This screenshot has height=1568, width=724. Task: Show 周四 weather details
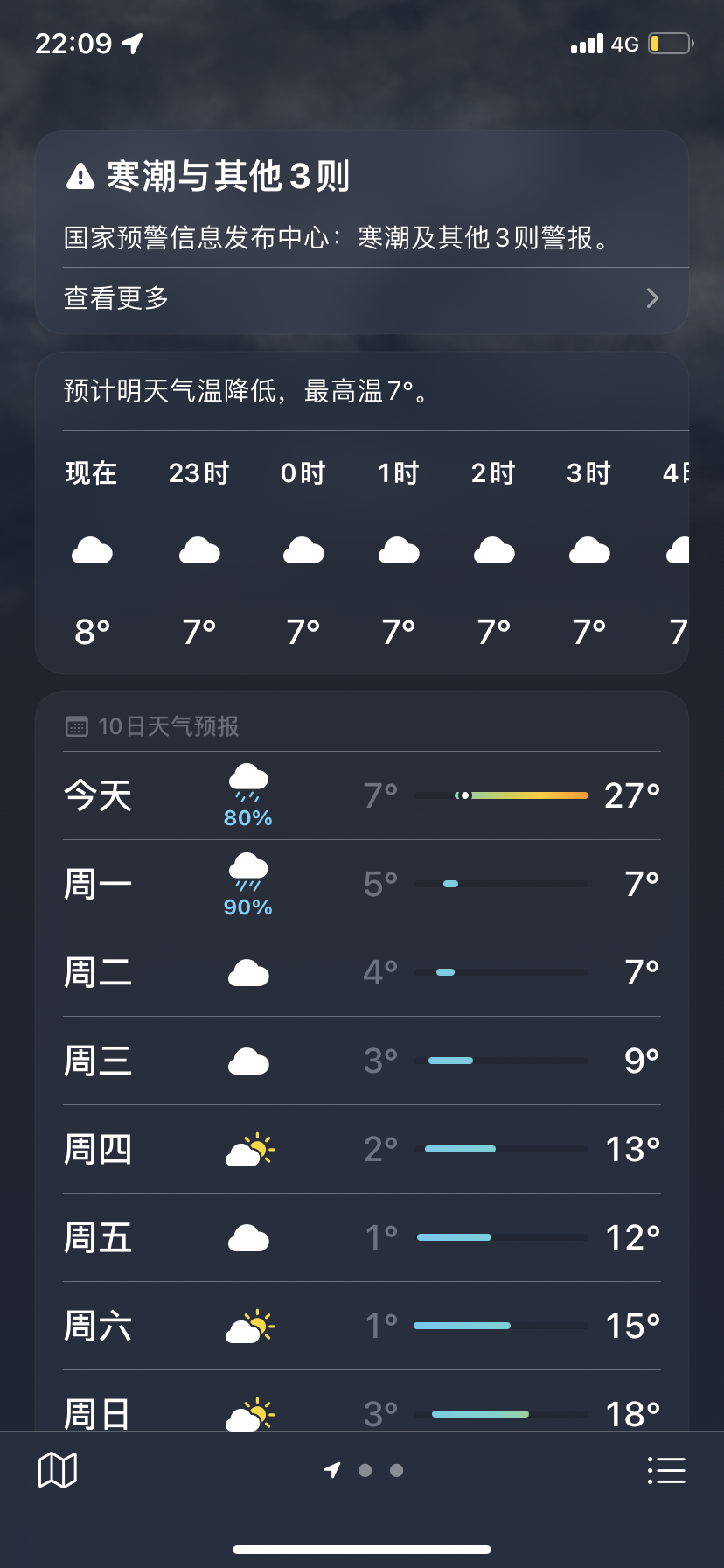(x=361, y=1150)
